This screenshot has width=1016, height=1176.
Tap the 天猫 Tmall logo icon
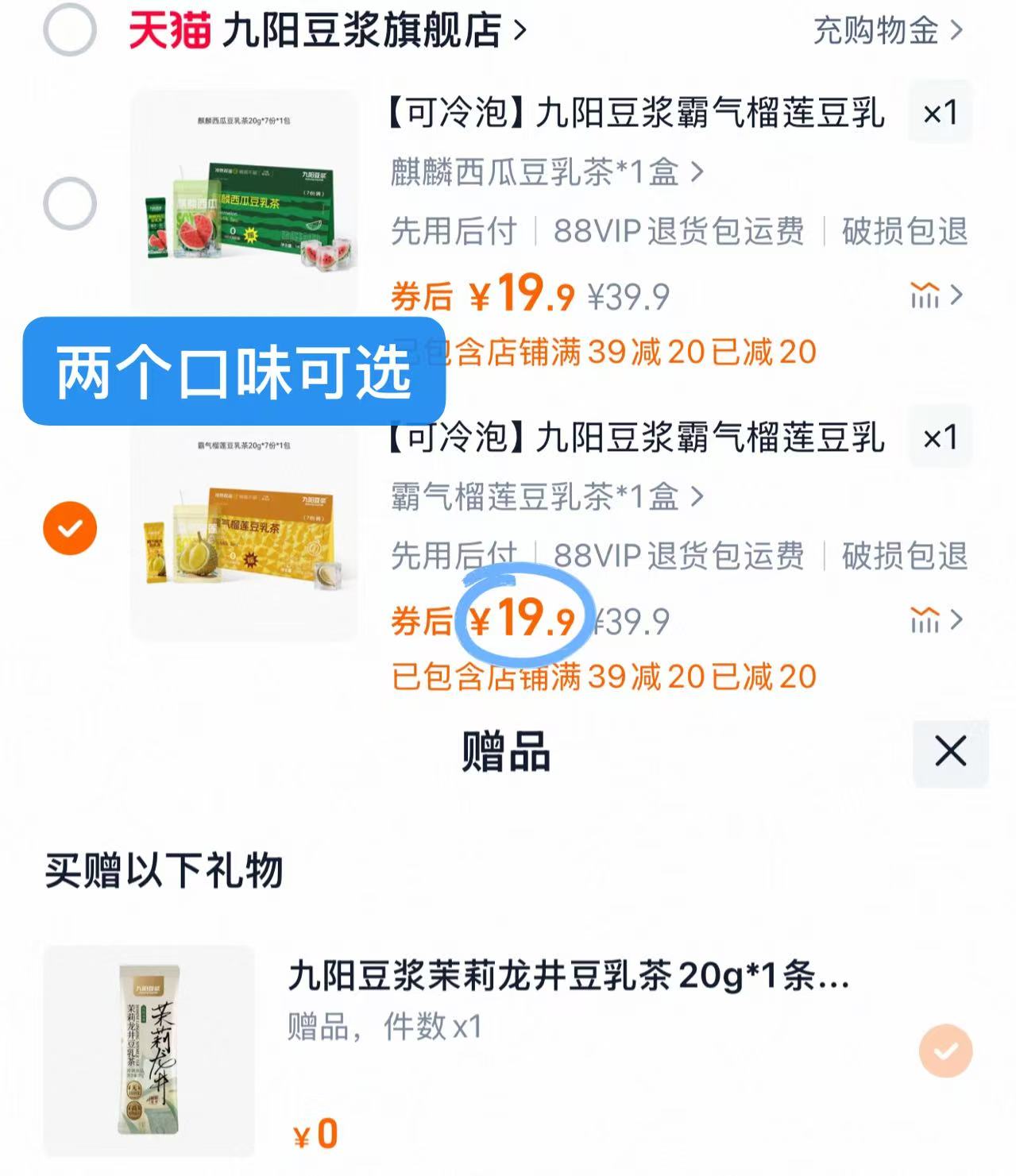pos(166,26)
